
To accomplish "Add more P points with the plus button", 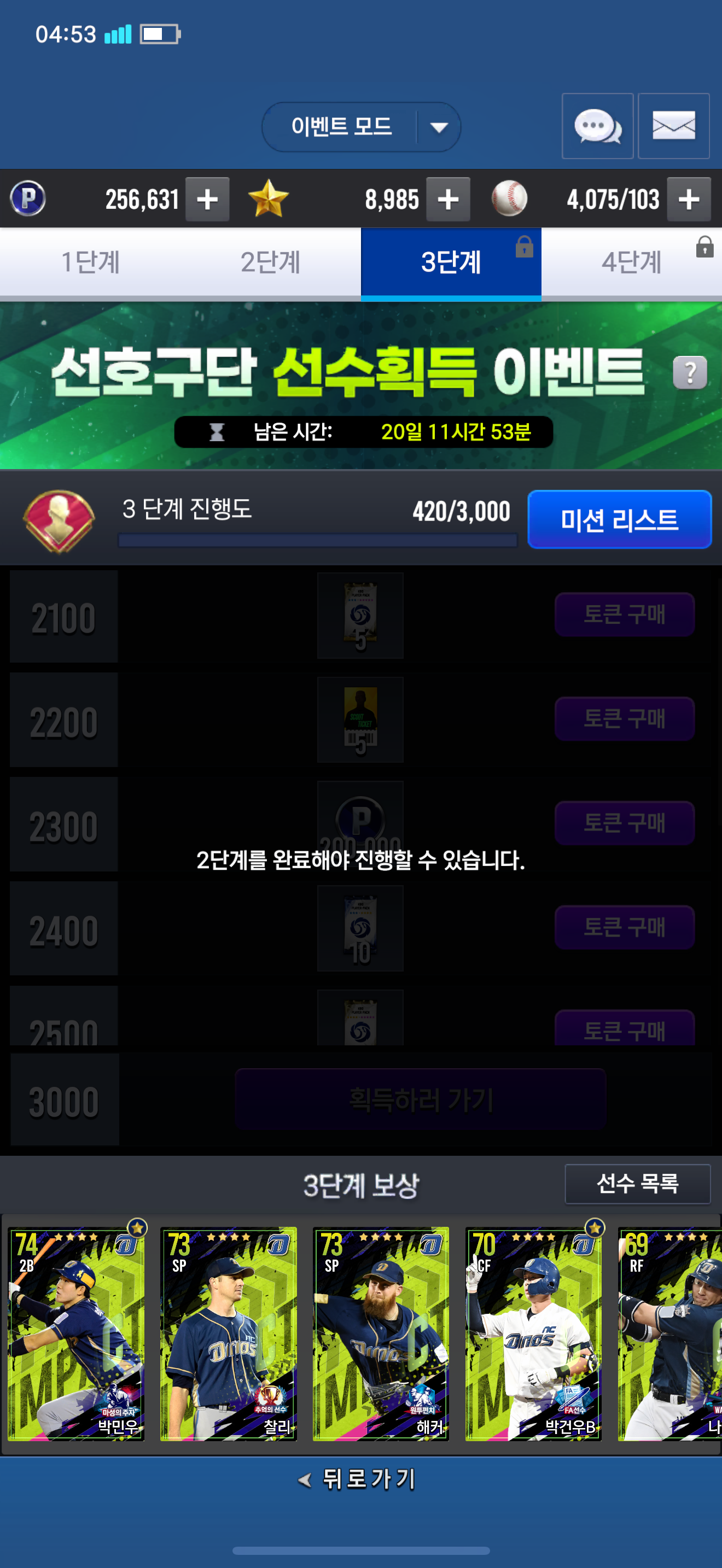I will coord(207,199).
